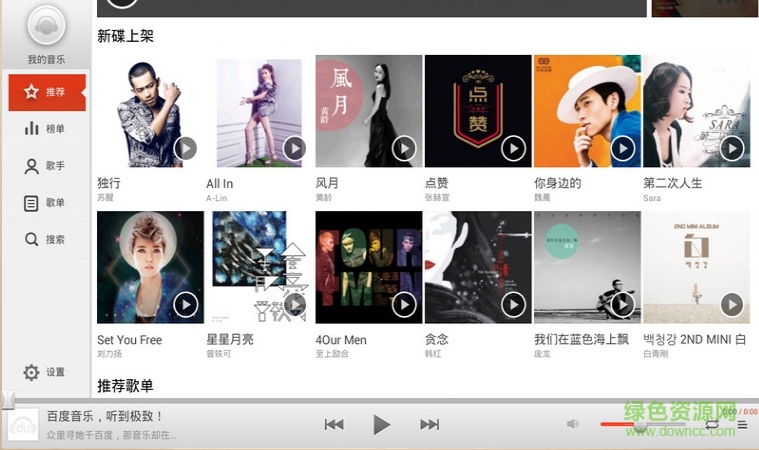This screenshot has width=759, height=450.
Task: Start playback with the play button
Action: (x=381, y=425)
